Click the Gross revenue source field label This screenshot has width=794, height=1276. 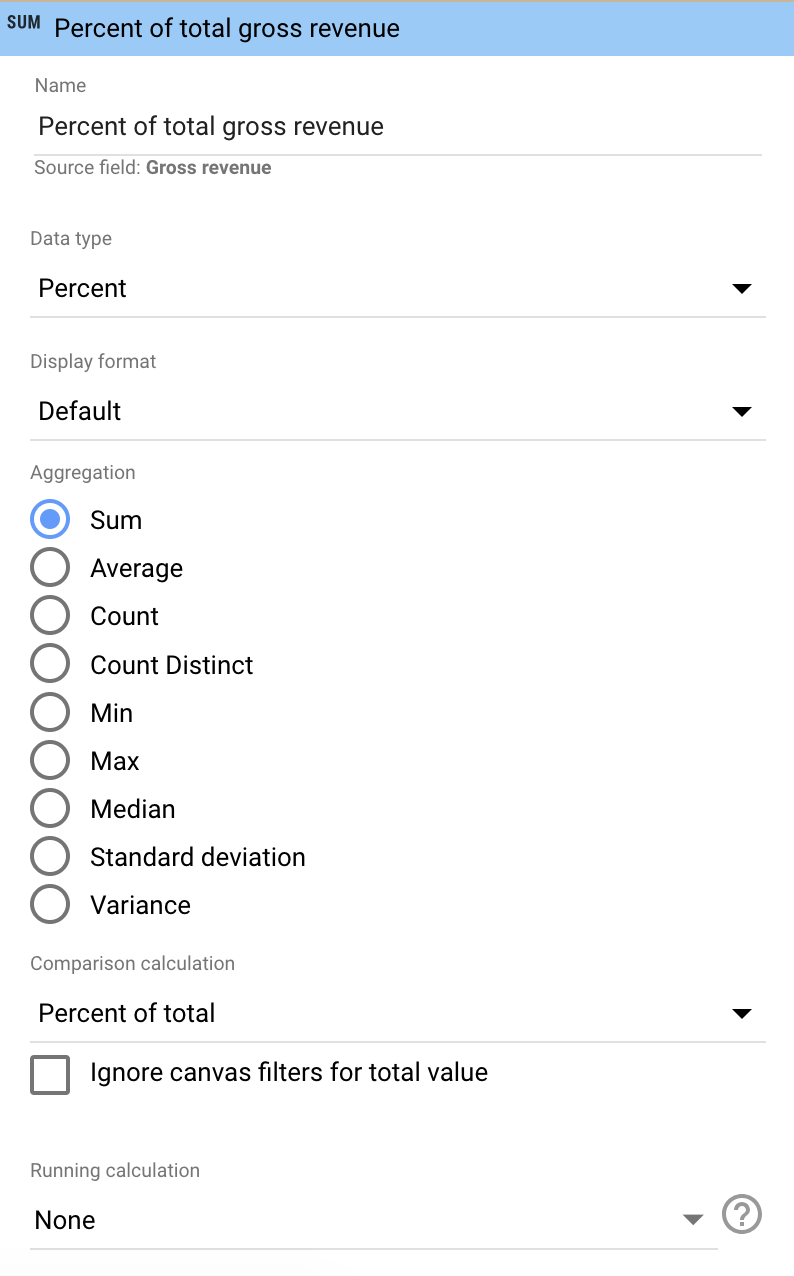click(x=208, y=167)
